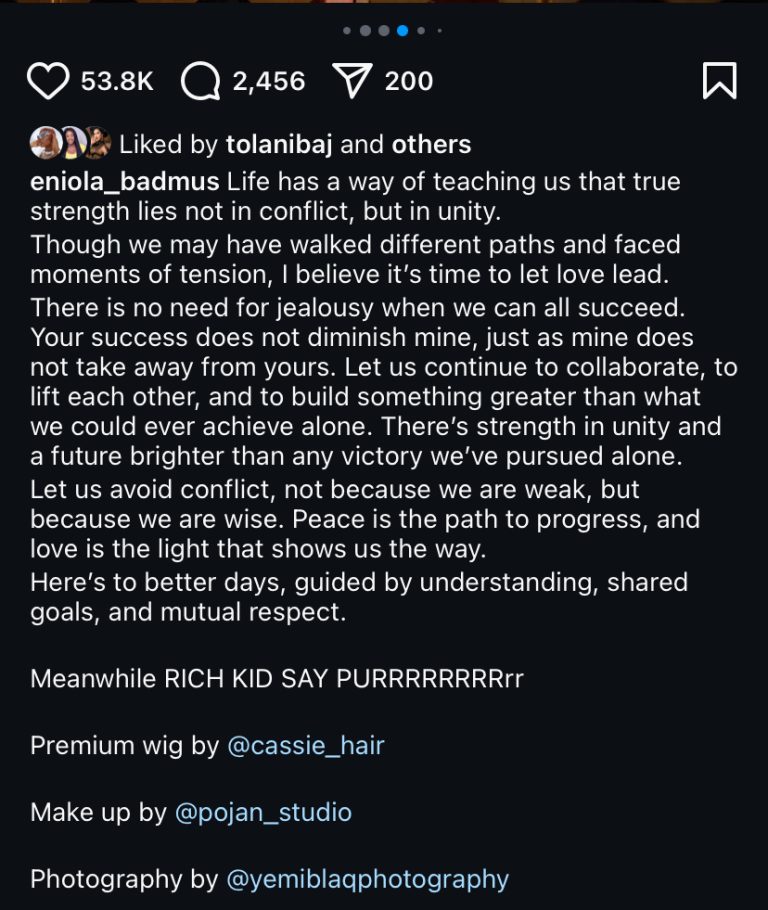View the others who liked this post

[x=431, y=145]
